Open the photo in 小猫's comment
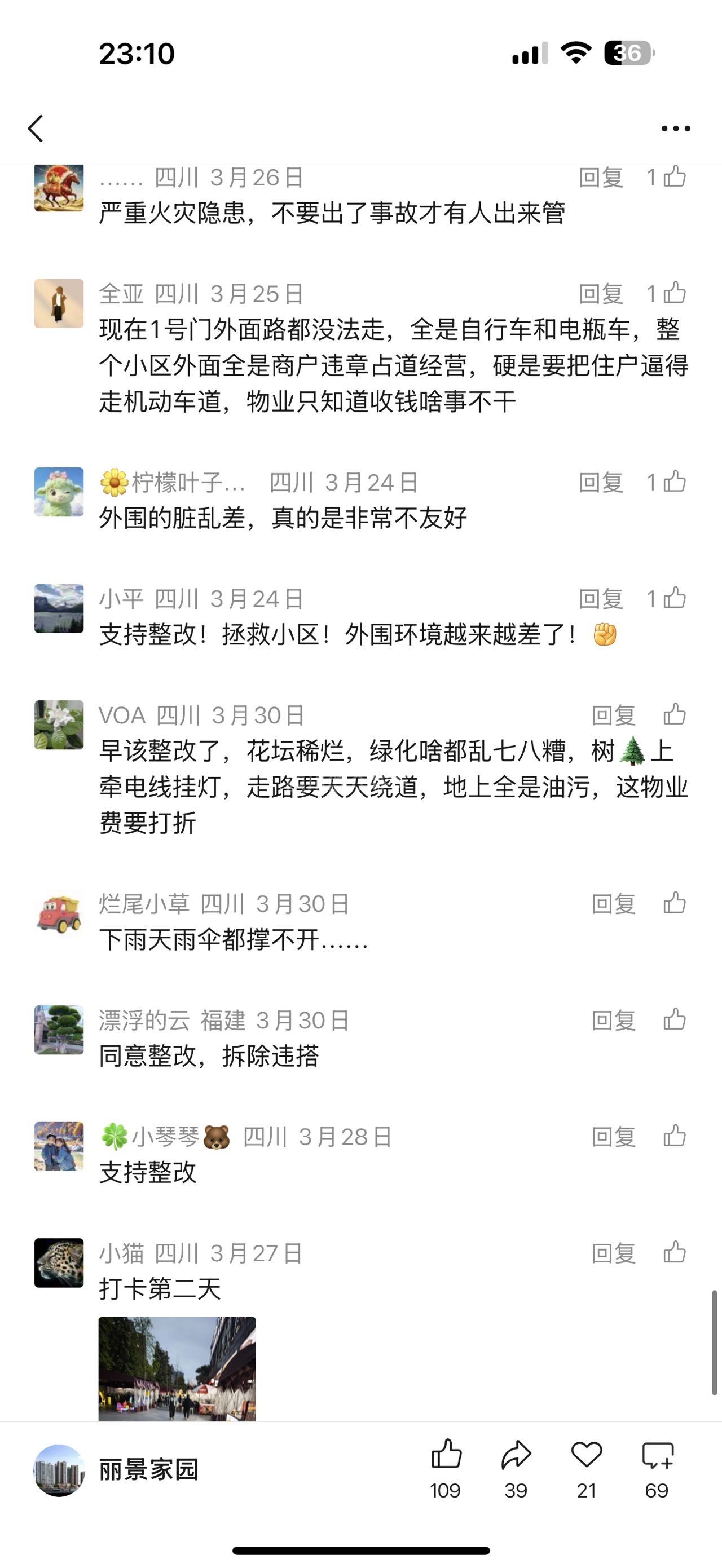Viewport: 722px width, 1568px height. pos(177,1369)
